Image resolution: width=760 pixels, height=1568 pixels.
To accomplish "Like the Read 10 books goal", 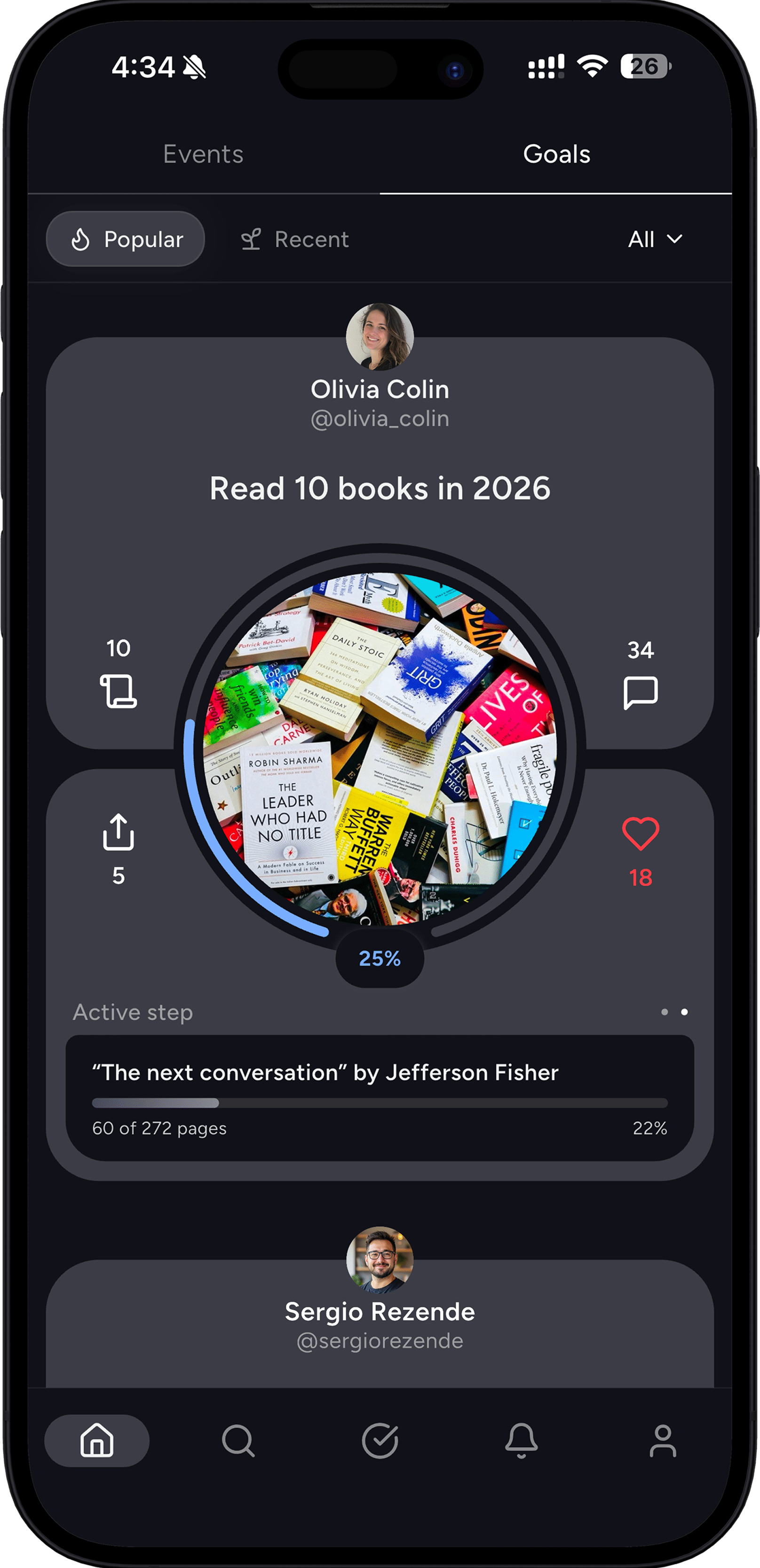I will [640, 834].
